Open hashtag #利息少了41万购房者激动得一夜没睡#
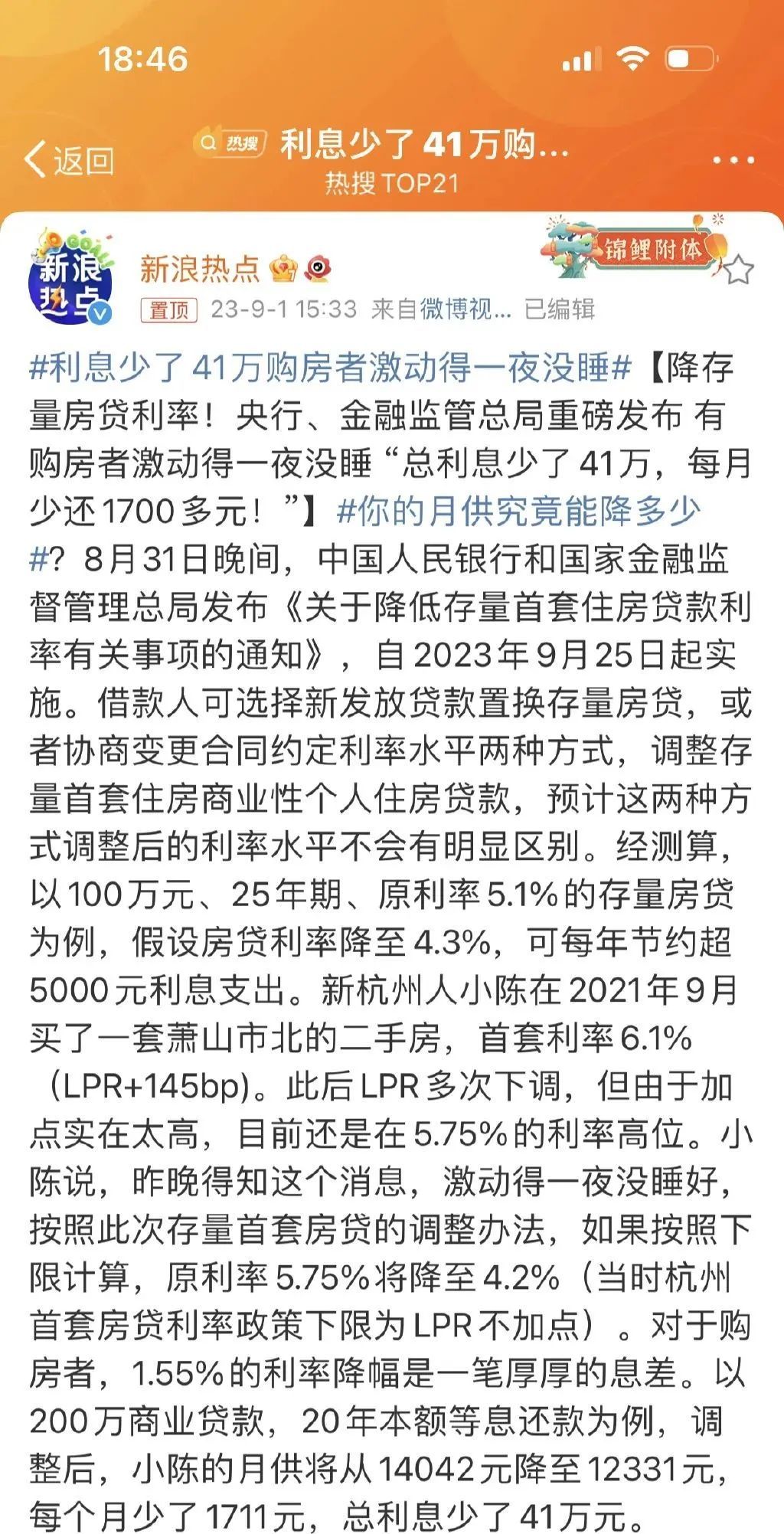This screenshot has height=1534, width=784. click(330, 368)
